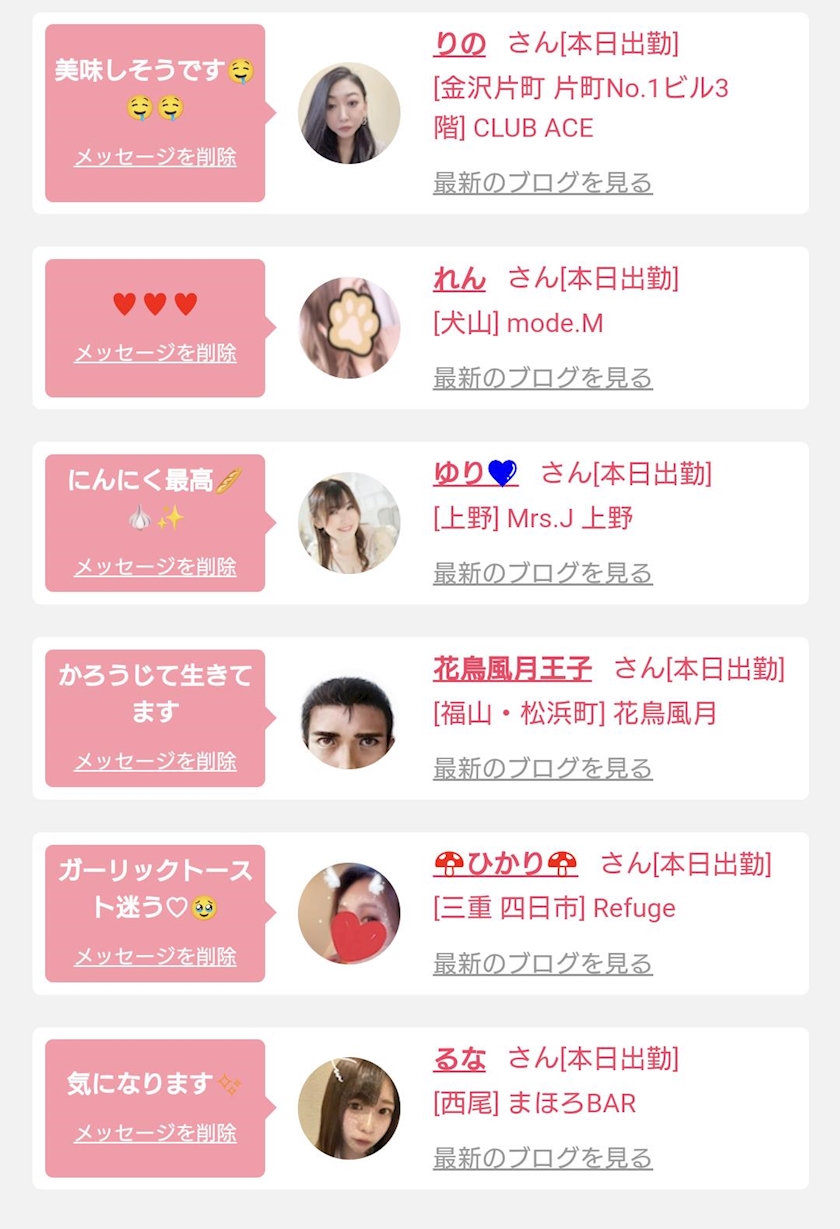Delete the にんにく最高 message
The image size is (840, 1229).
pos(155,567)
